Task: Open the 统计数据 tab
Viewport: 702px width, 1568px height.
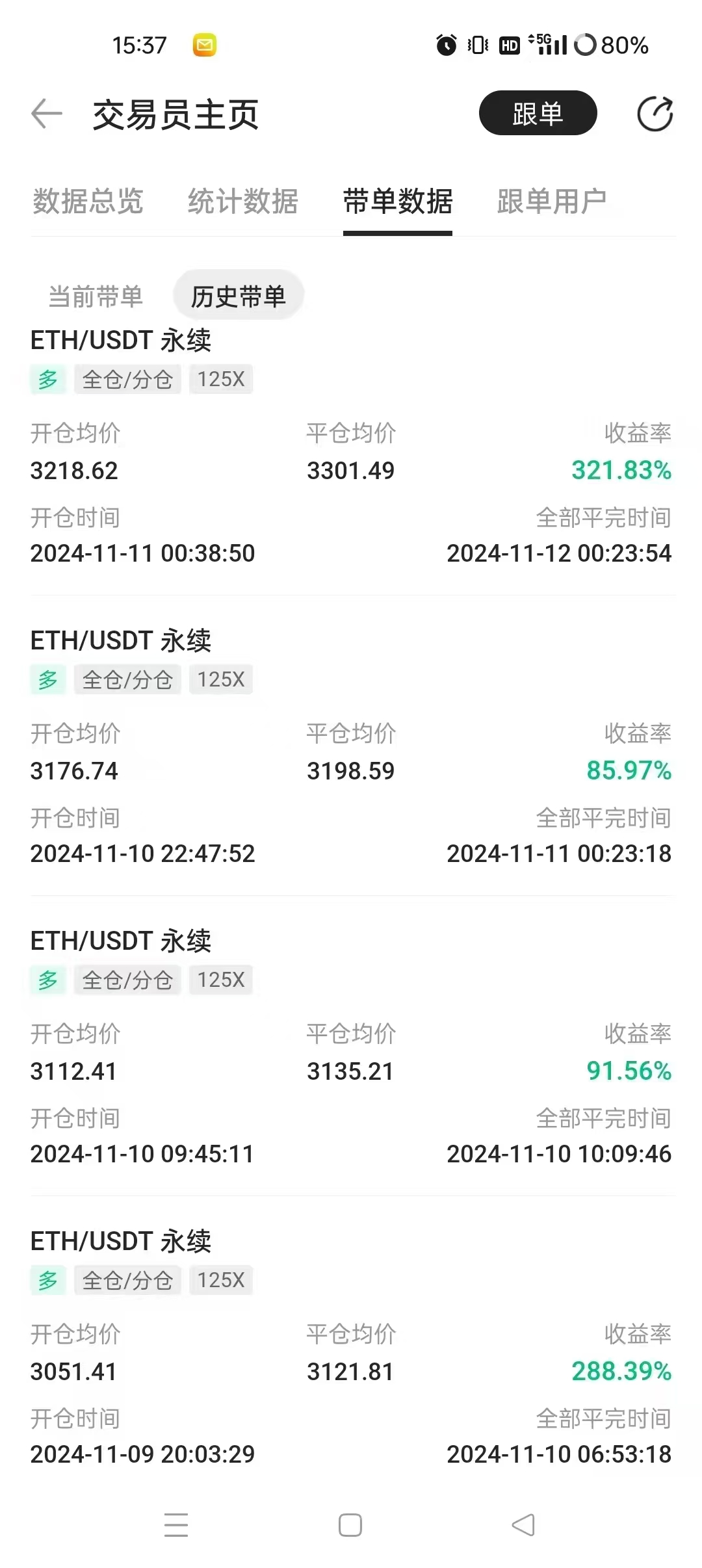Action: click(243, 202)
